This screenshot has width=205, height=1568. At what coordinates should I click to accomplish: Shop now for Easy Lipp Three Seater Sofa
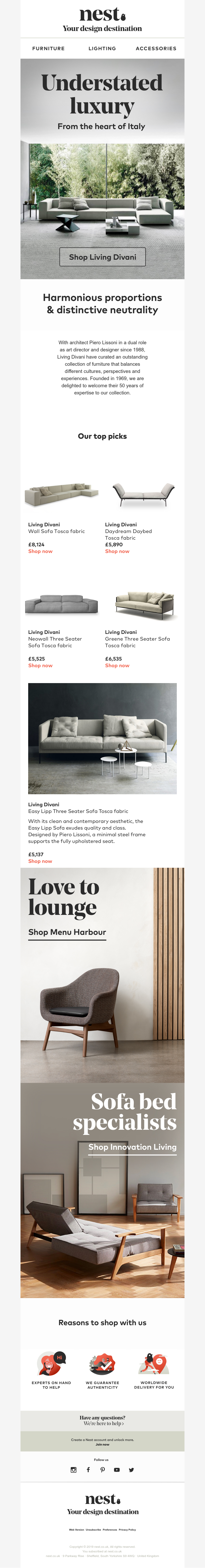(40, 861)
